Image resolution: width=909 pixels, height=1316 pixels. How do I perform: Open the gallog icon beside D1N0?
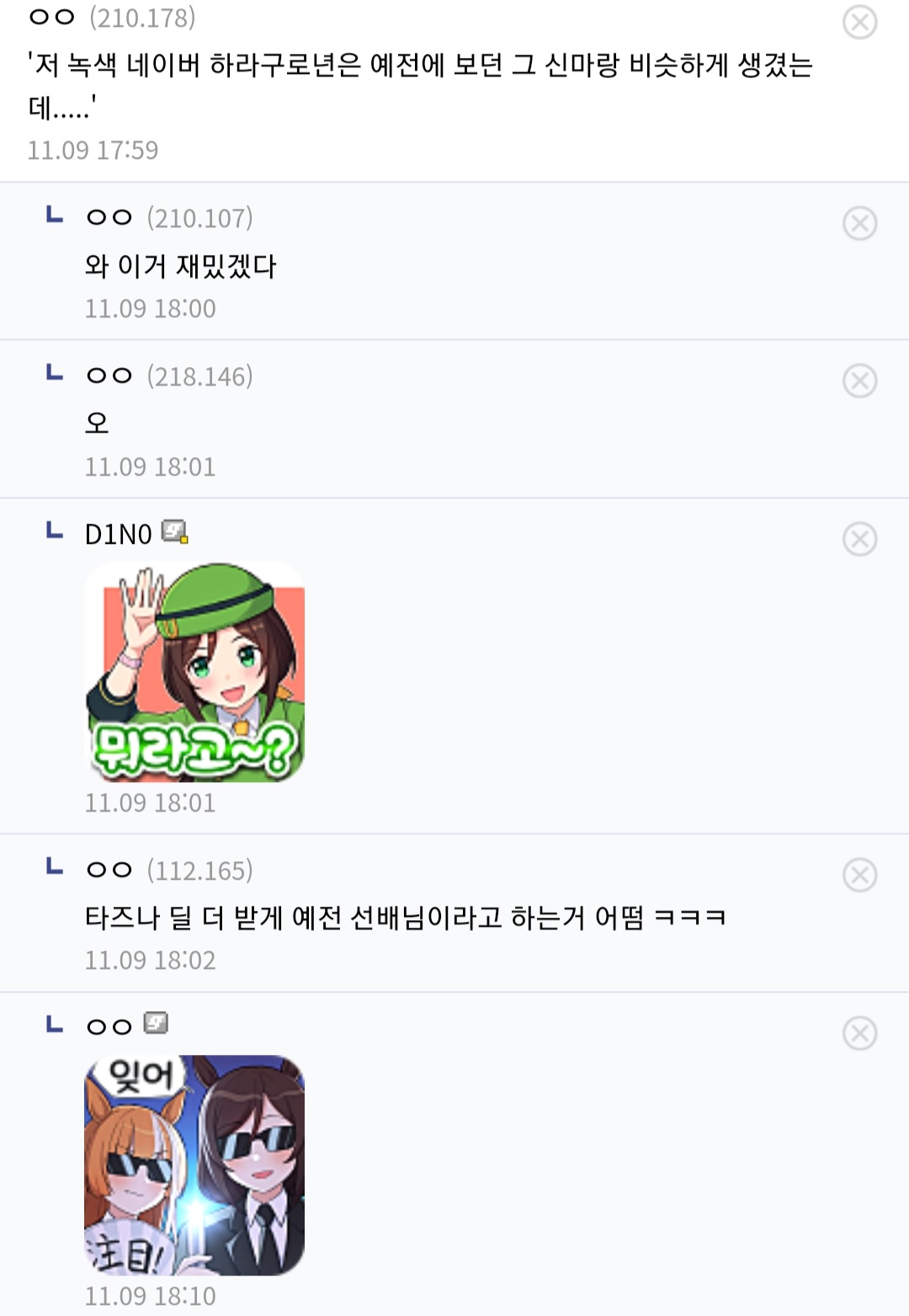click(x=175, y=532)
